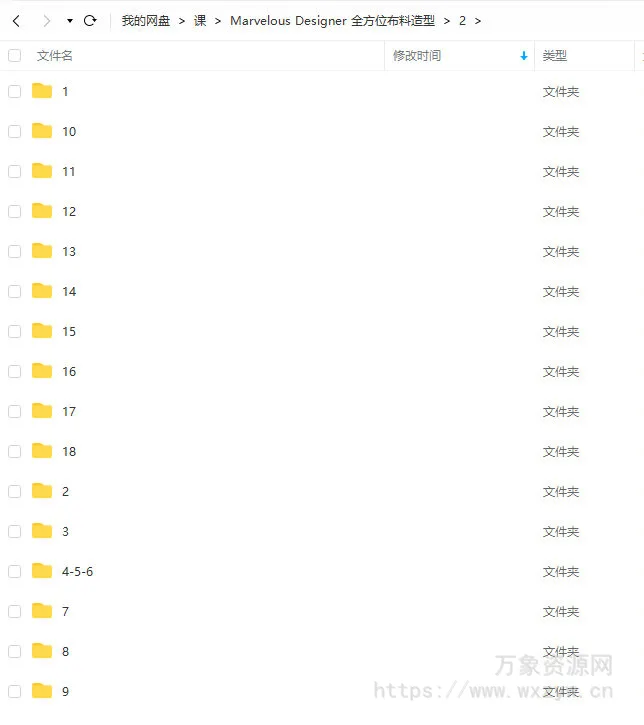Screen dimensions: 644x725
Task: Open folder 2 in the list
Action: click(65, 491)
